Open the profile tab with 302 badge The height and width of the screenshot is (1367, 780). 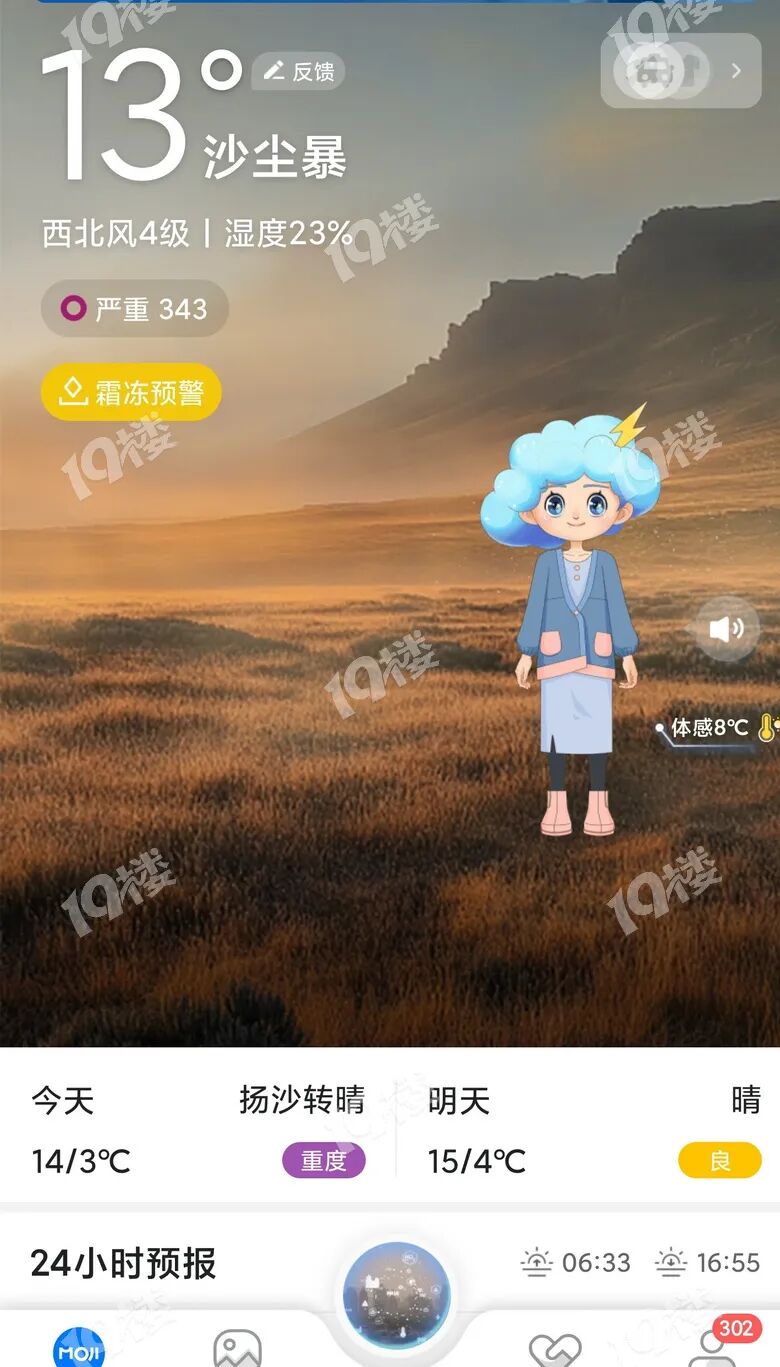pyautogui.click(x=712, y=1348)
